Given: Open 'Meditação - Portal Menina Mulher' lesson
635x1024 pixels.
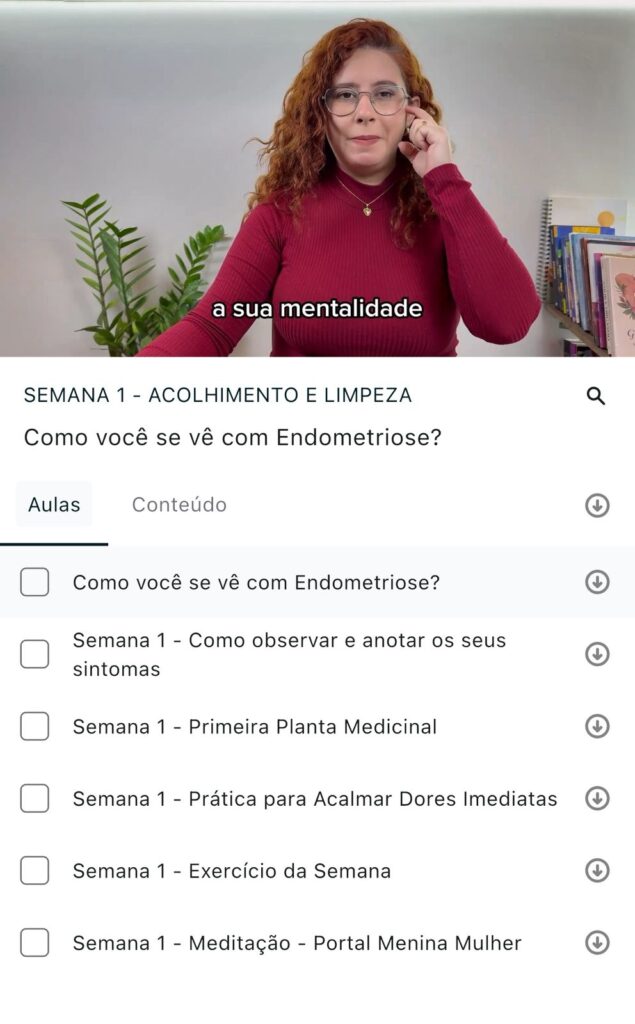Looking at the screenshot, I should point(297,943).
